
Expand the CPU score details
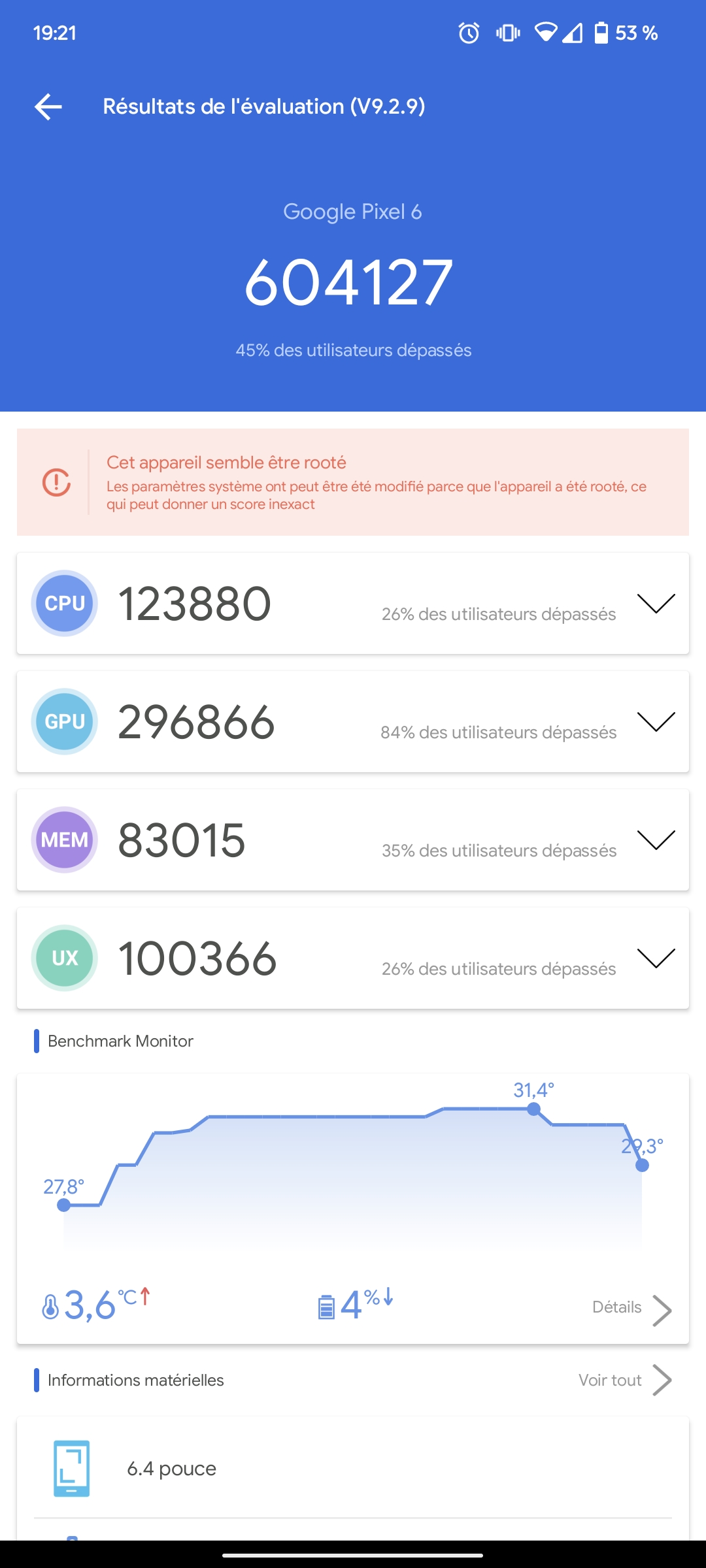click(x=656, y=603)
